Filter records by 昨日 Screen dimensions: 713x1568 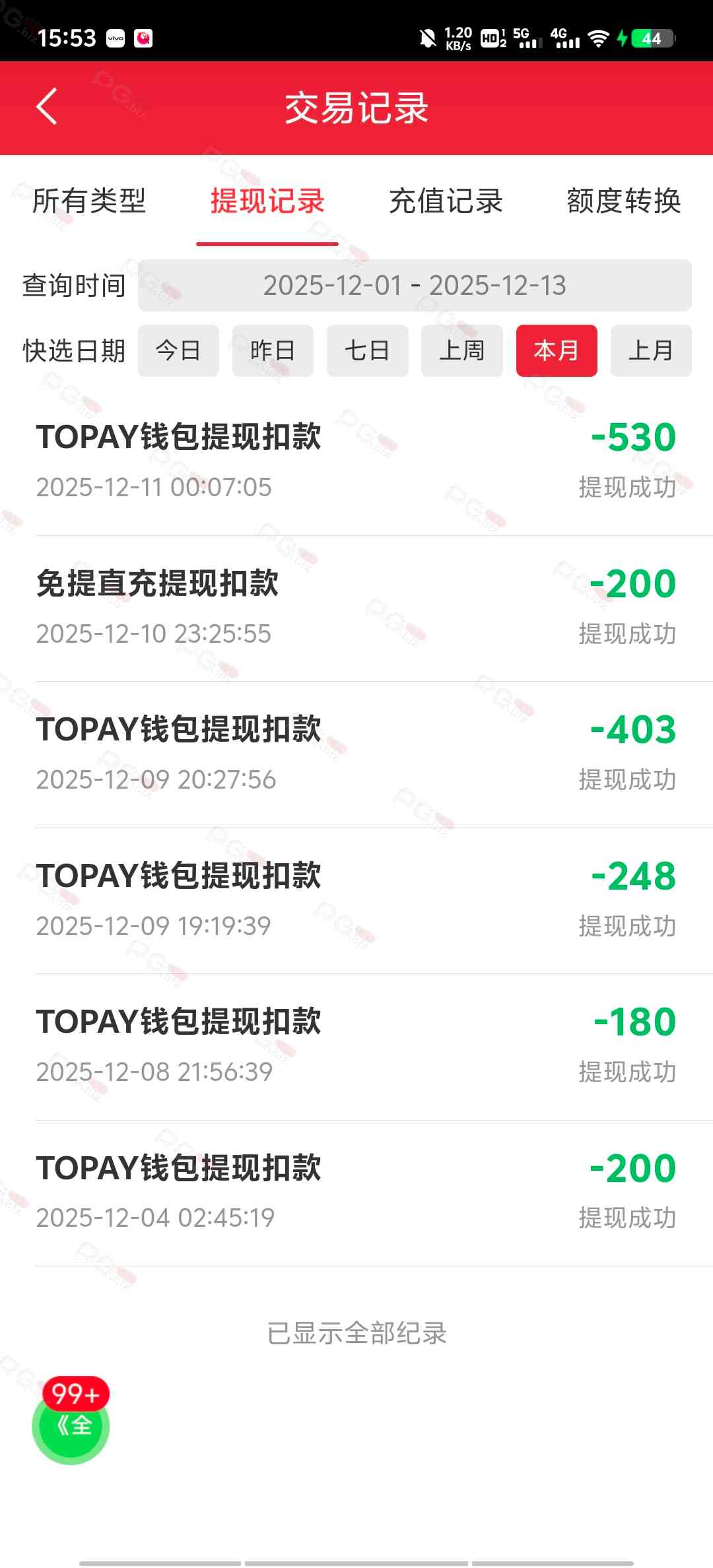(x=273, y=350)
